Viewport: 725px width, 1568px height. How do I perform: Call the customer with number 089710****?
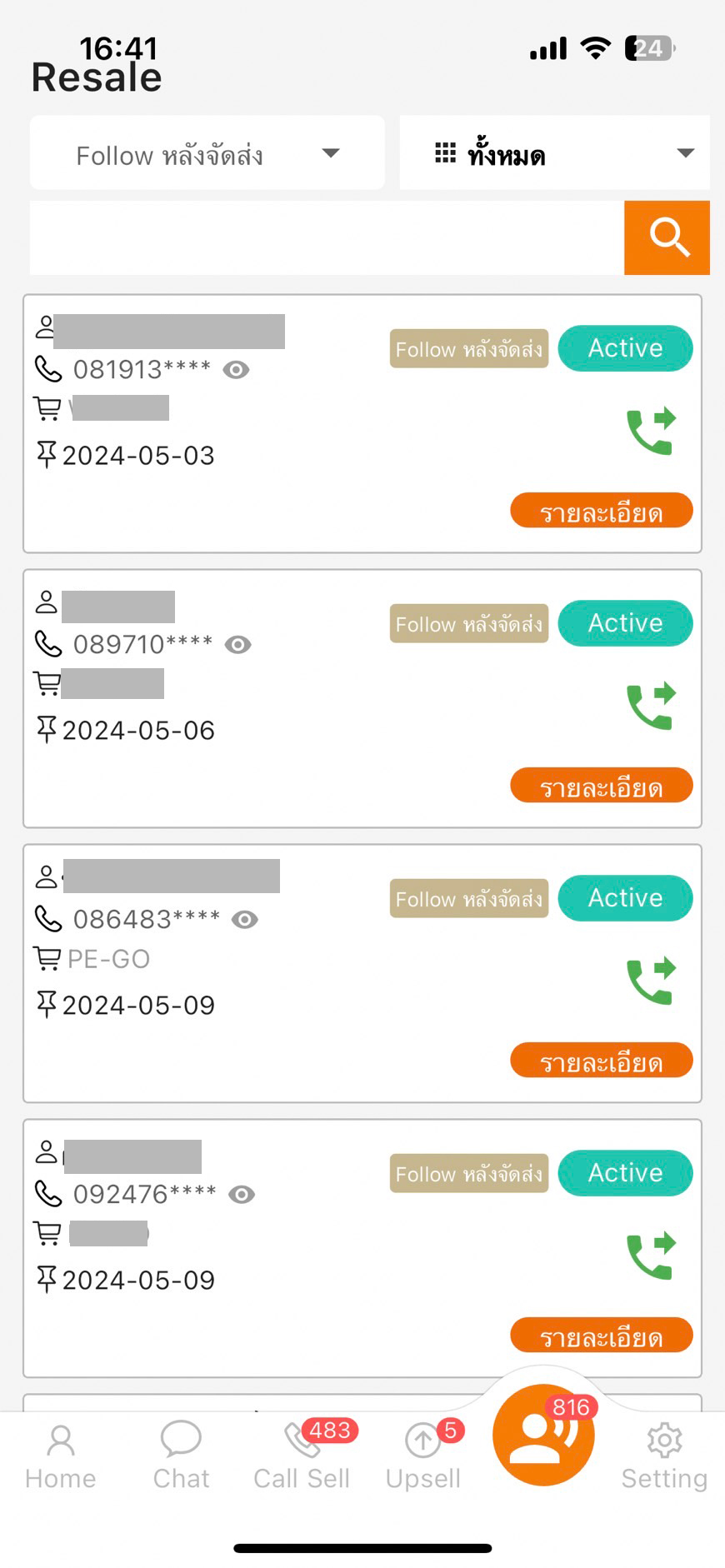[x=651, y=706]
